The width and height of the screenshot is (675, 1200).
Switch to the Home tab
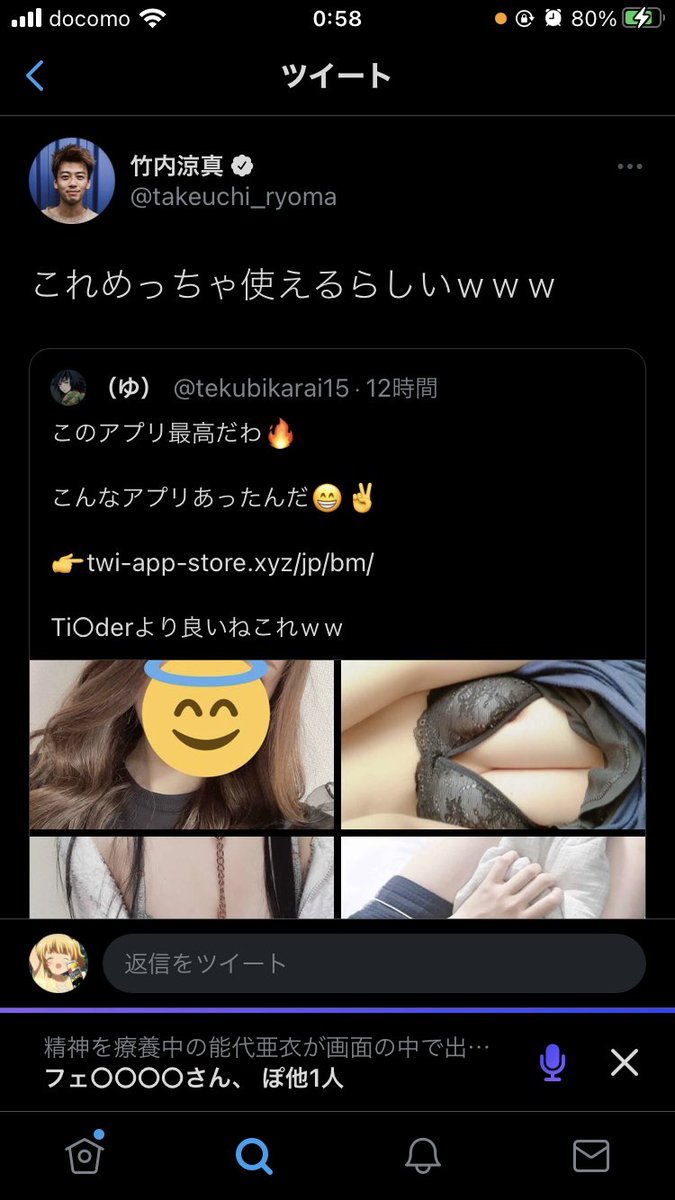[85, 1156]
